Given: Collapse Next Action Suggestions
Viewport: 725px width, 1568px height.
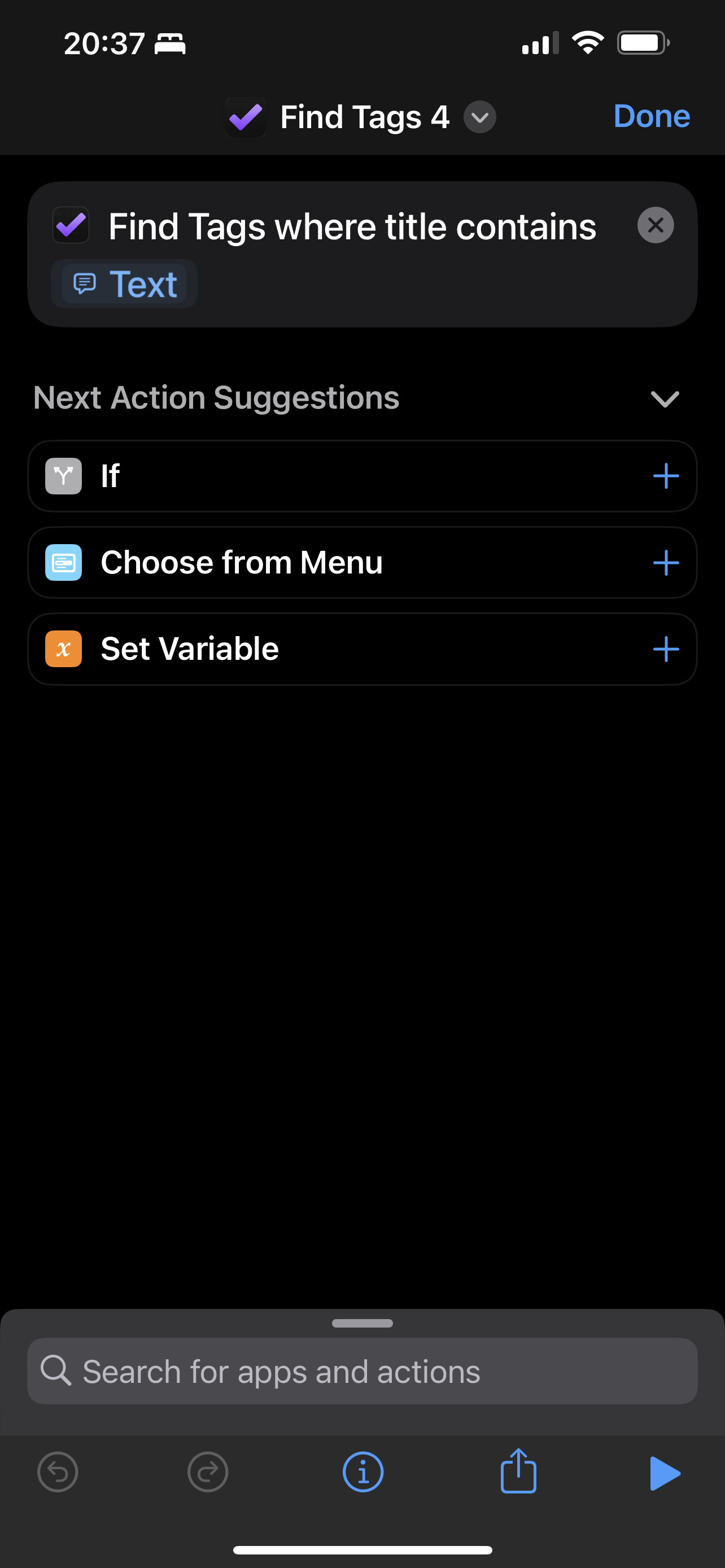Looking at the screenshot, I should (664, 399).
